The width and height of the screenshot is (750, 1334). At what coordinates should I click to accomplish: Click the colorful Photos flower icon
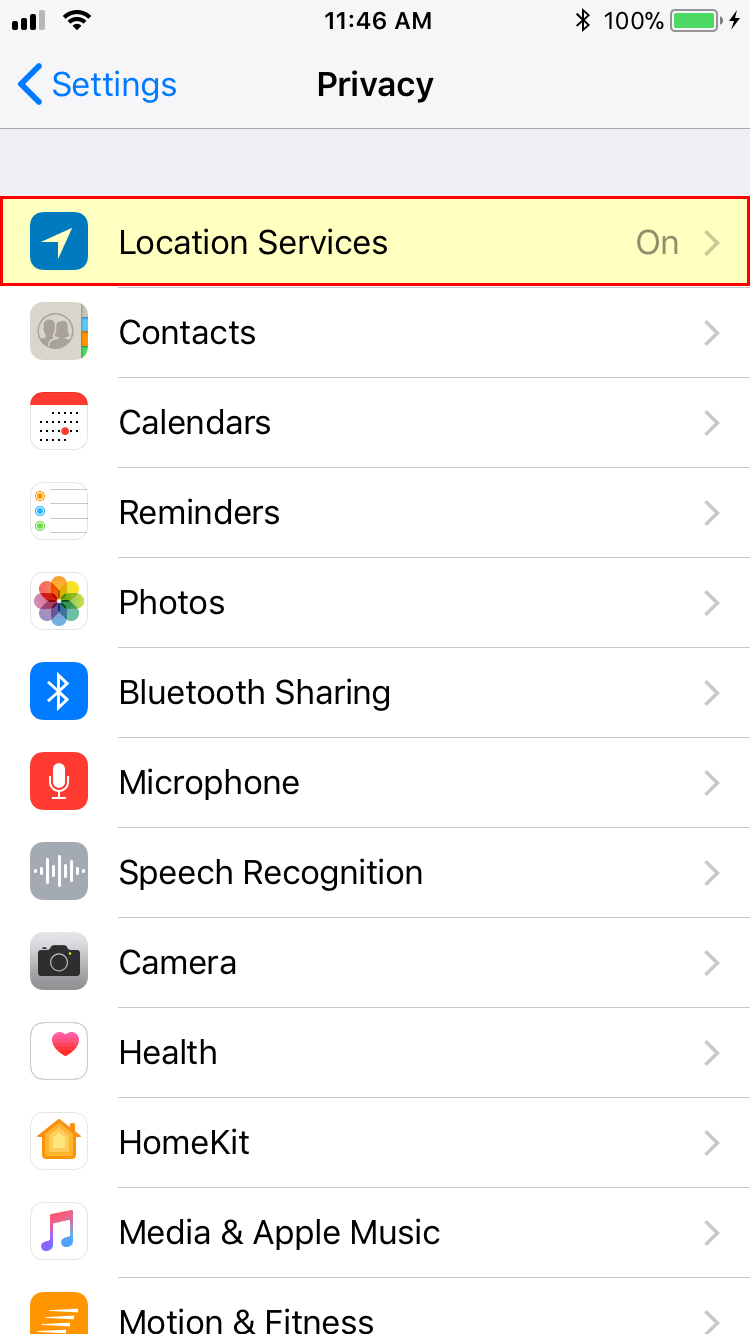(59, 602)
